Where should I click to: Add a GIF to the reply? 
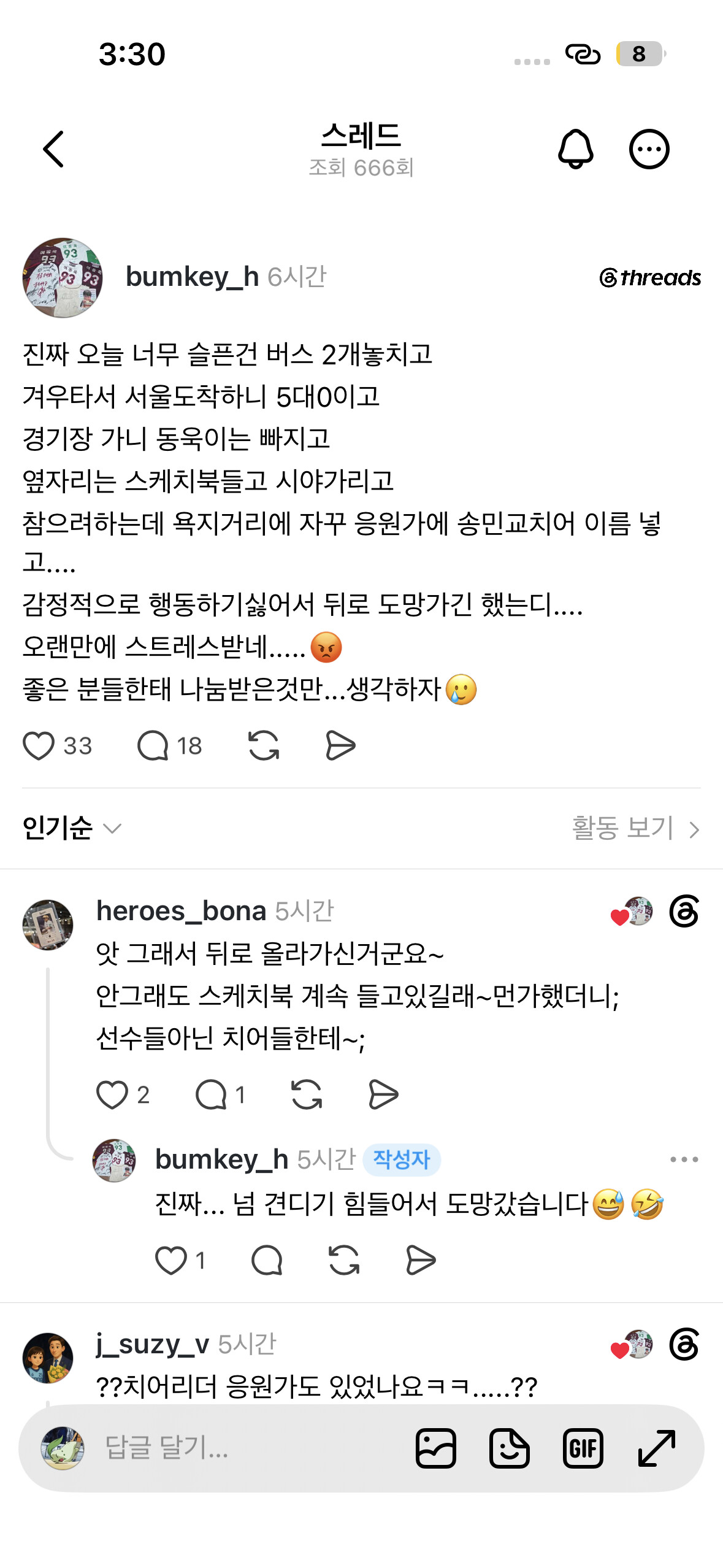pos(583,1448)
